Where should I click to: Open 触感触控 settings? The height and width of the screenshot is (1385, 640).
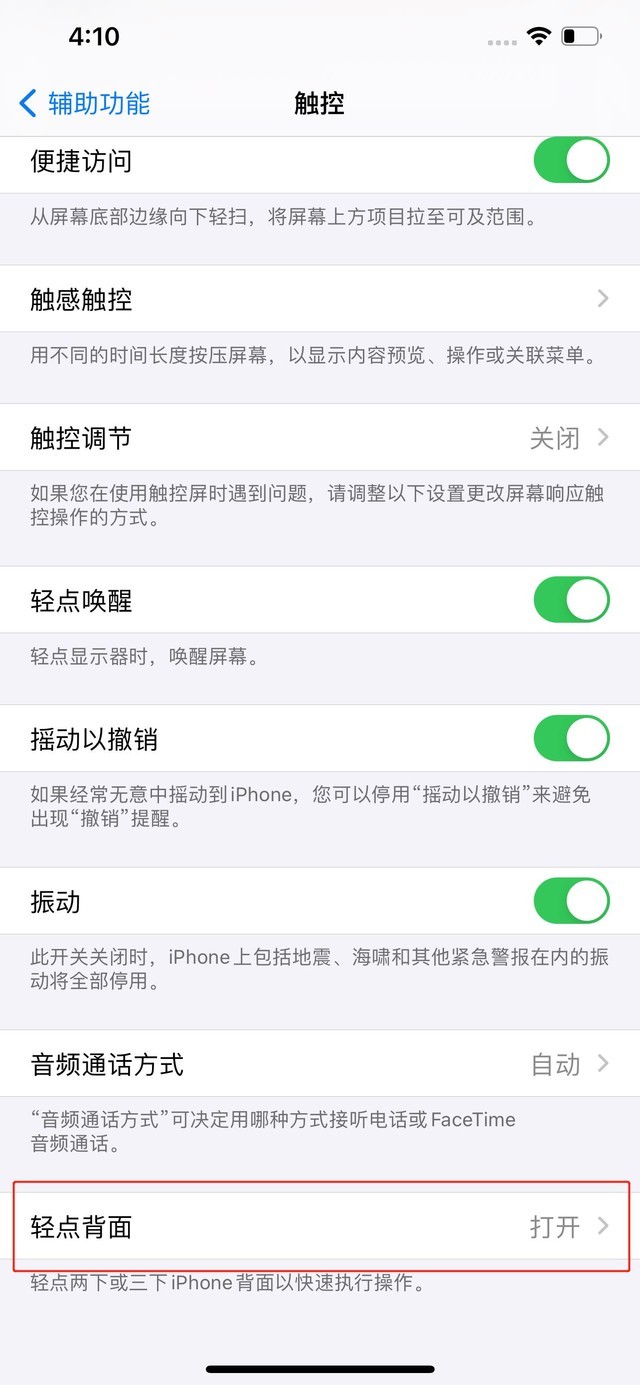(320, 299)
